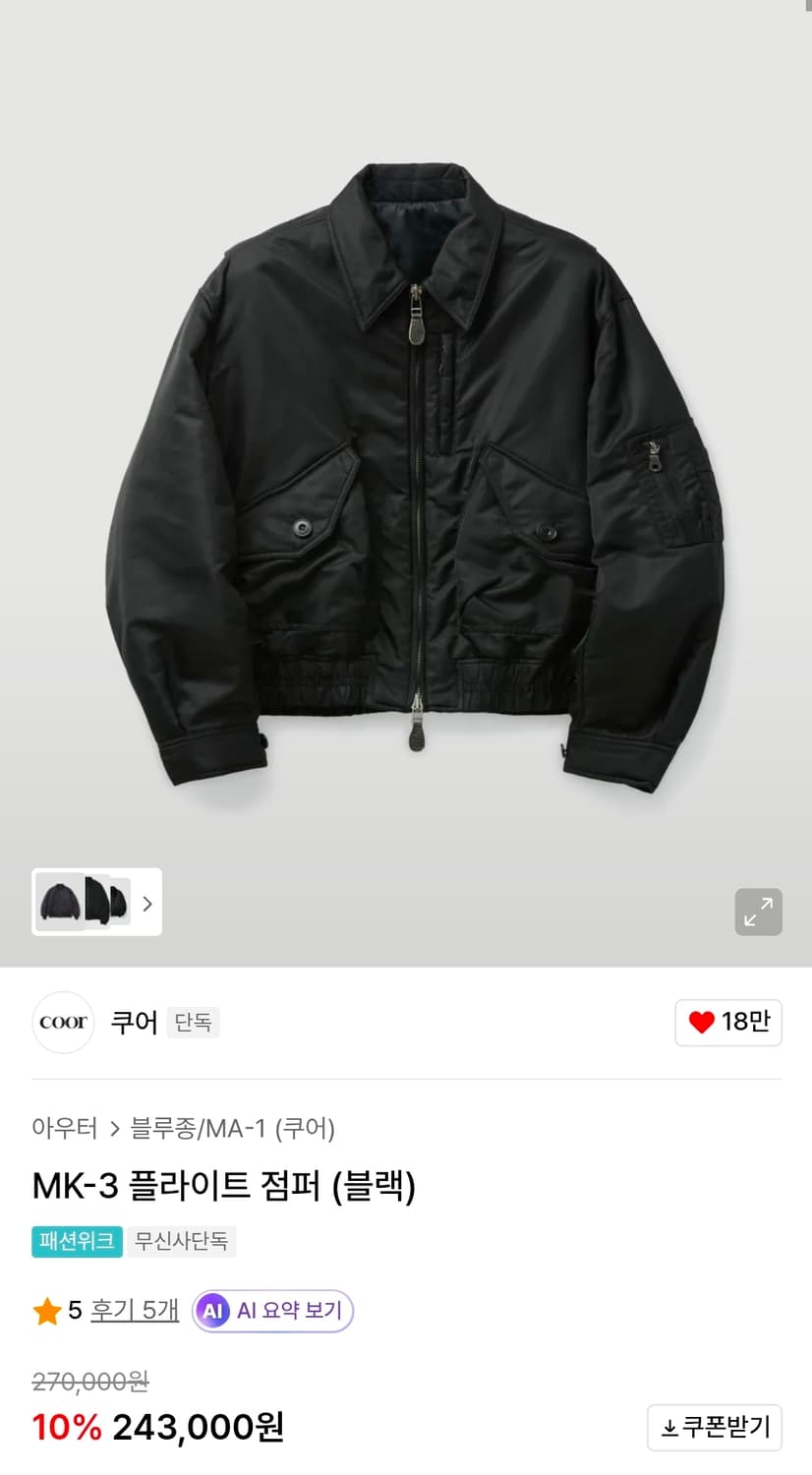Tap the red heart like icon
The image size is (812, 1475).
[x=700, y=1023]
